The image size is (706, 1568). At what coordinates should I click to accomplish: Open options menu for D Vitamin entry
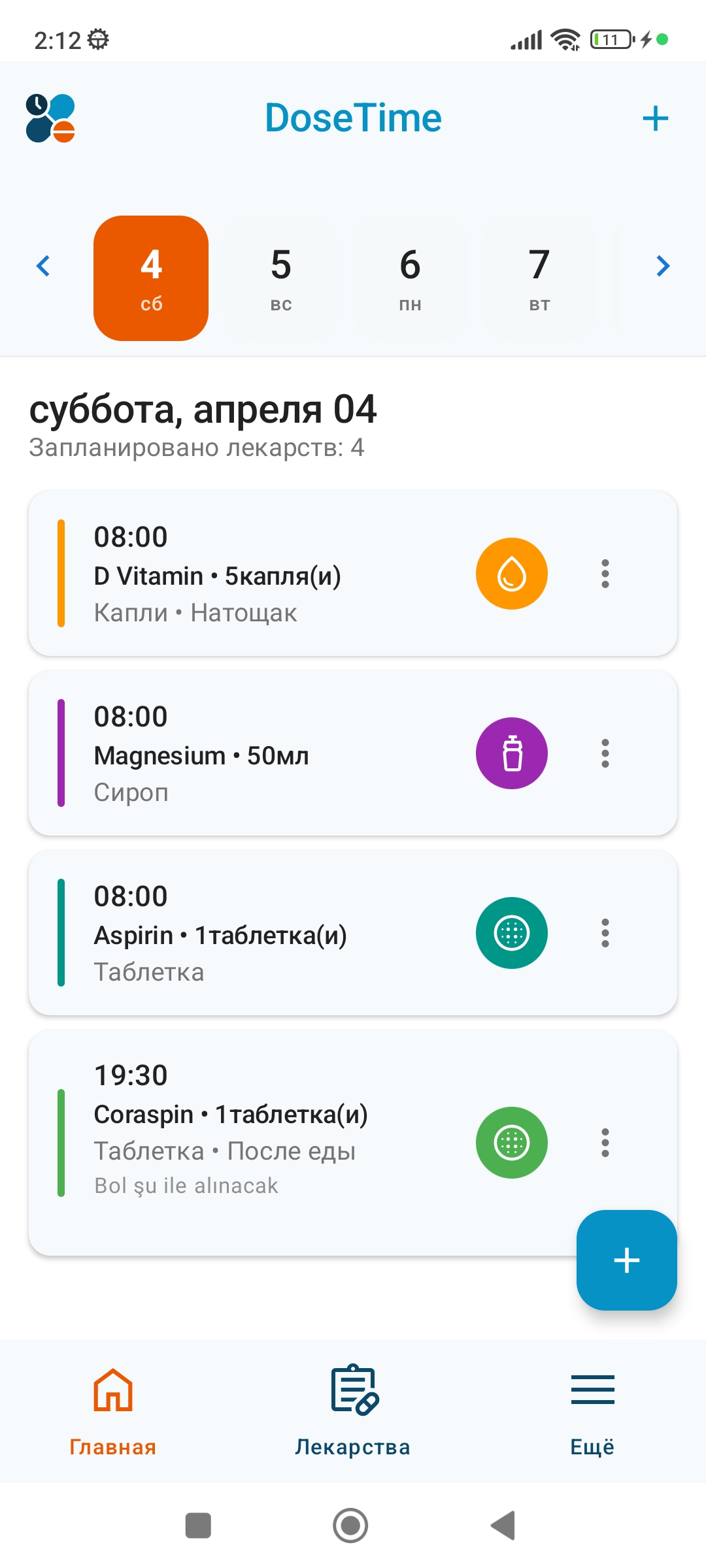pos(604,573)
